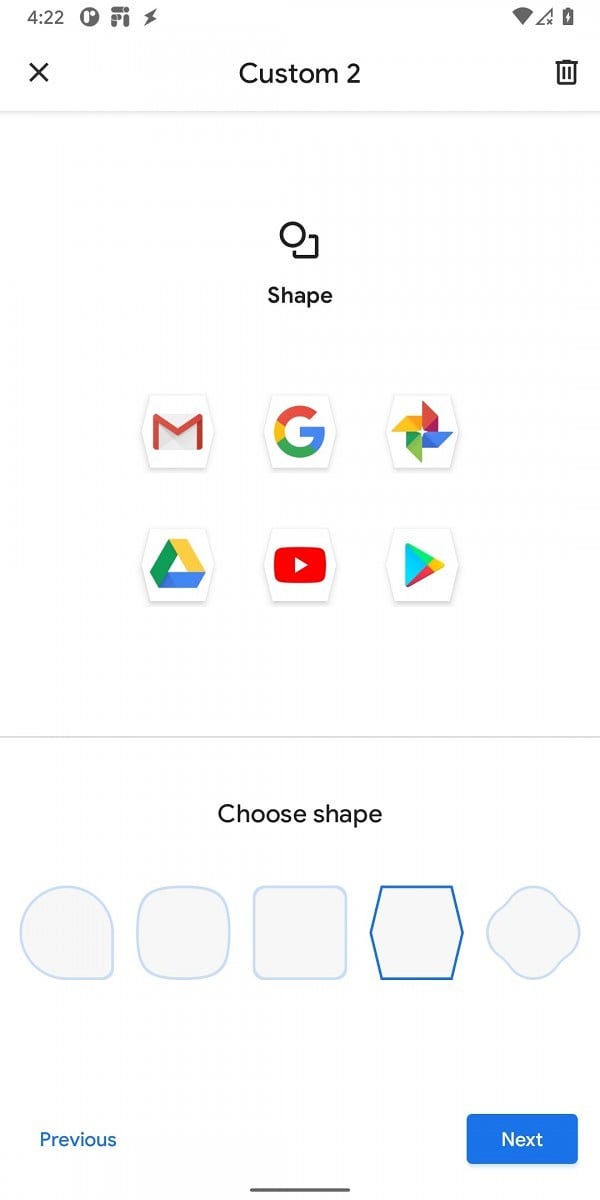Pick the rounded square icon shape
600x1200 pixels.
300,932
